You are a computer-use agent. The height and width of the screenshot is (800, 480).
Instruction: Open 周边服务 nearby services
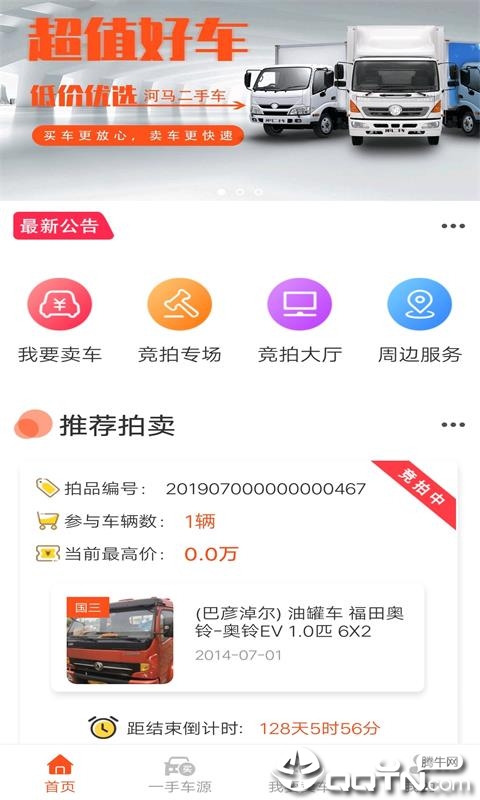click(x=420, y=321)
